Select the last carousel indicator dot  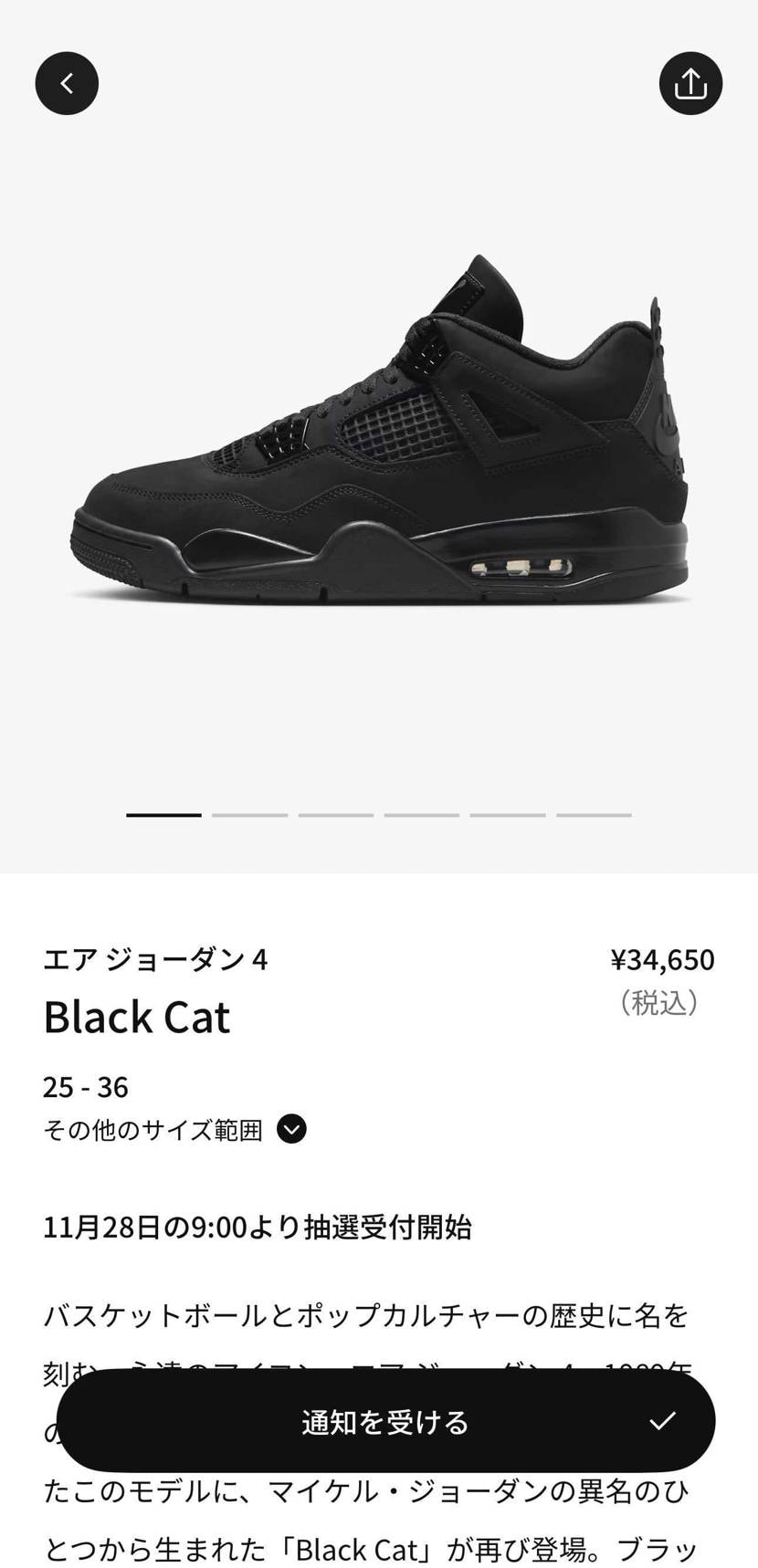[594, 815]
